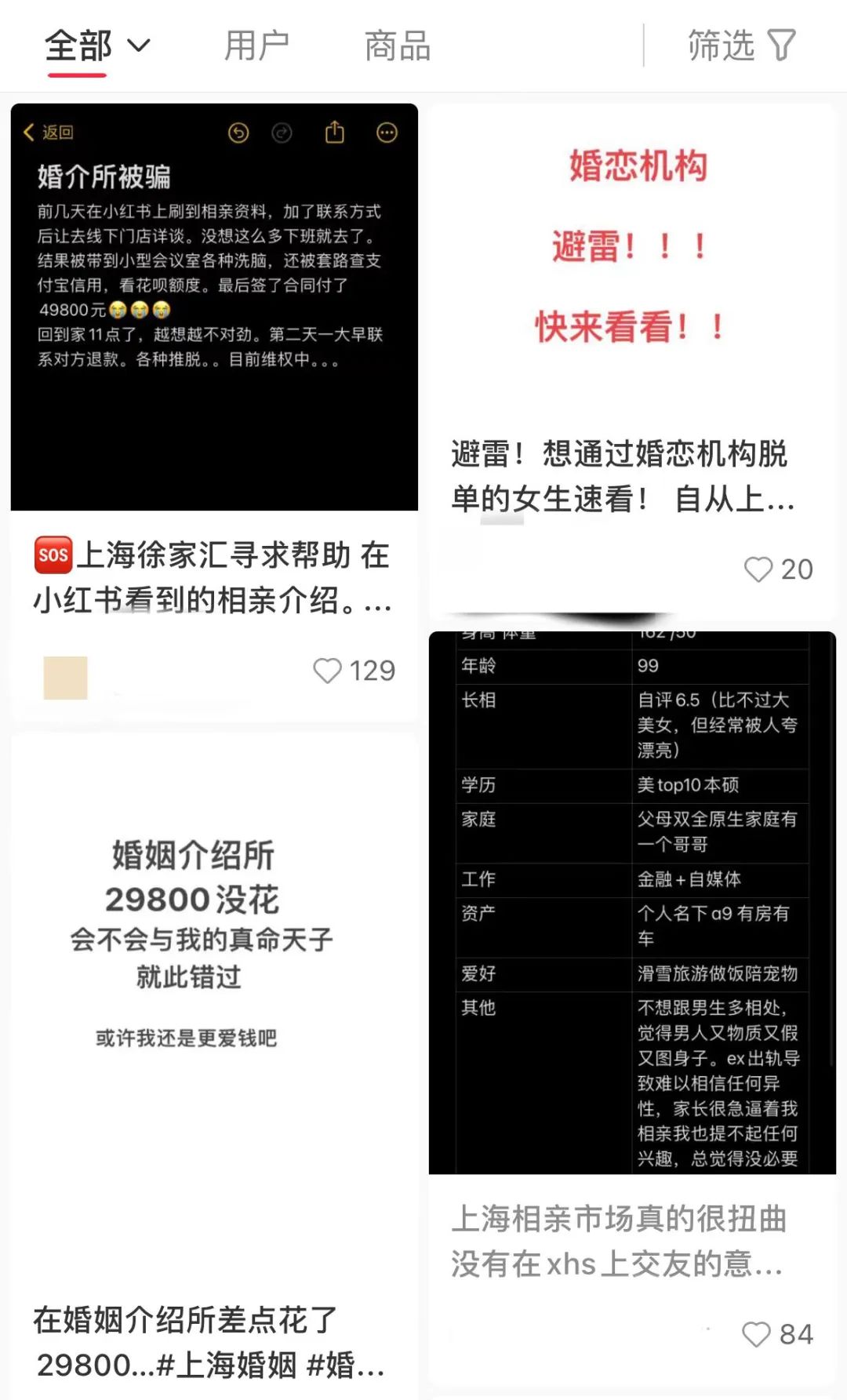Screen dimensions: 847x1400
Task: Switch to the 商品 tab
Action: click(398, 45)
